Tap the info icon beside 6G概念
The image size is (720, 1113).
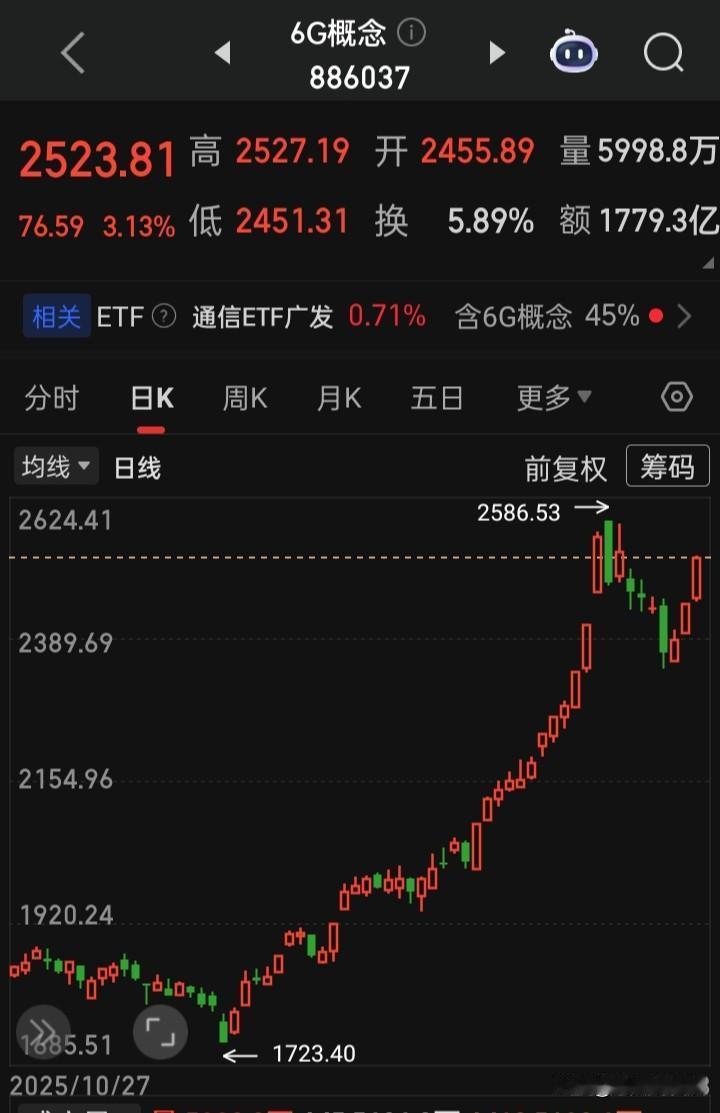pyautogui.click(x=410, y=31)
